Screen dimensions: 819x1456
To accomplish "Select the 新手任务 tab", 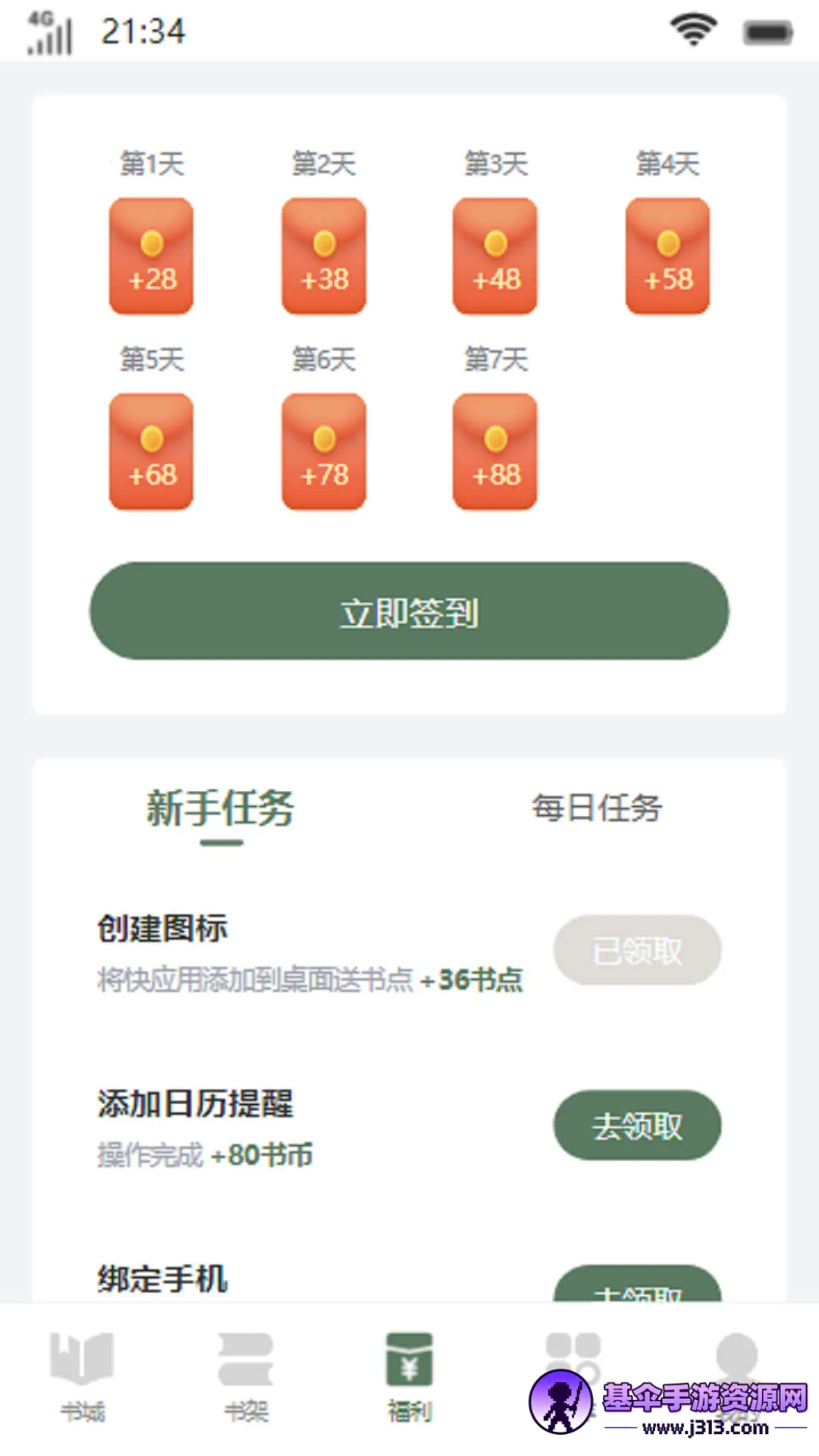I will point(221,808).
